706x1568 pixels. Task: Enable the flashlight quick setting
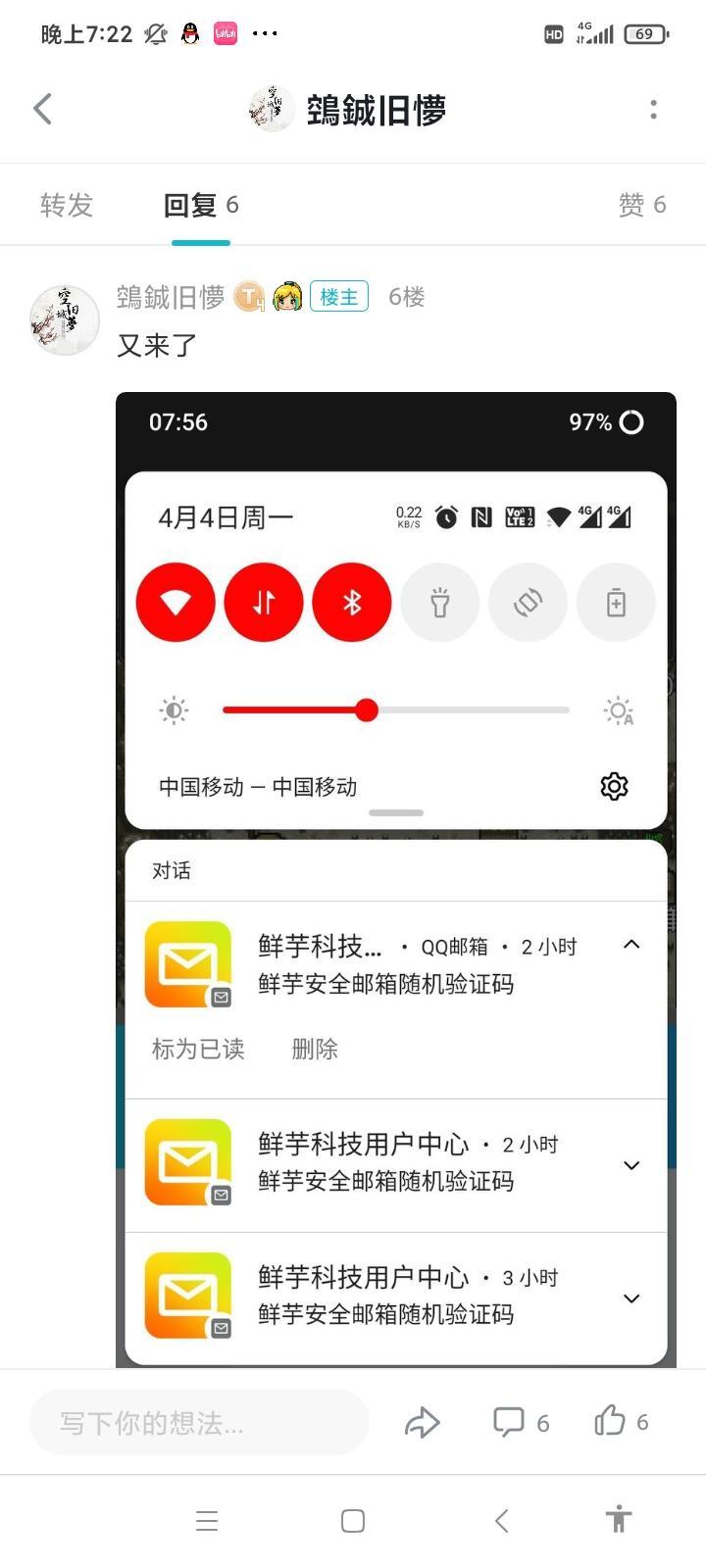tap(439, 602)
